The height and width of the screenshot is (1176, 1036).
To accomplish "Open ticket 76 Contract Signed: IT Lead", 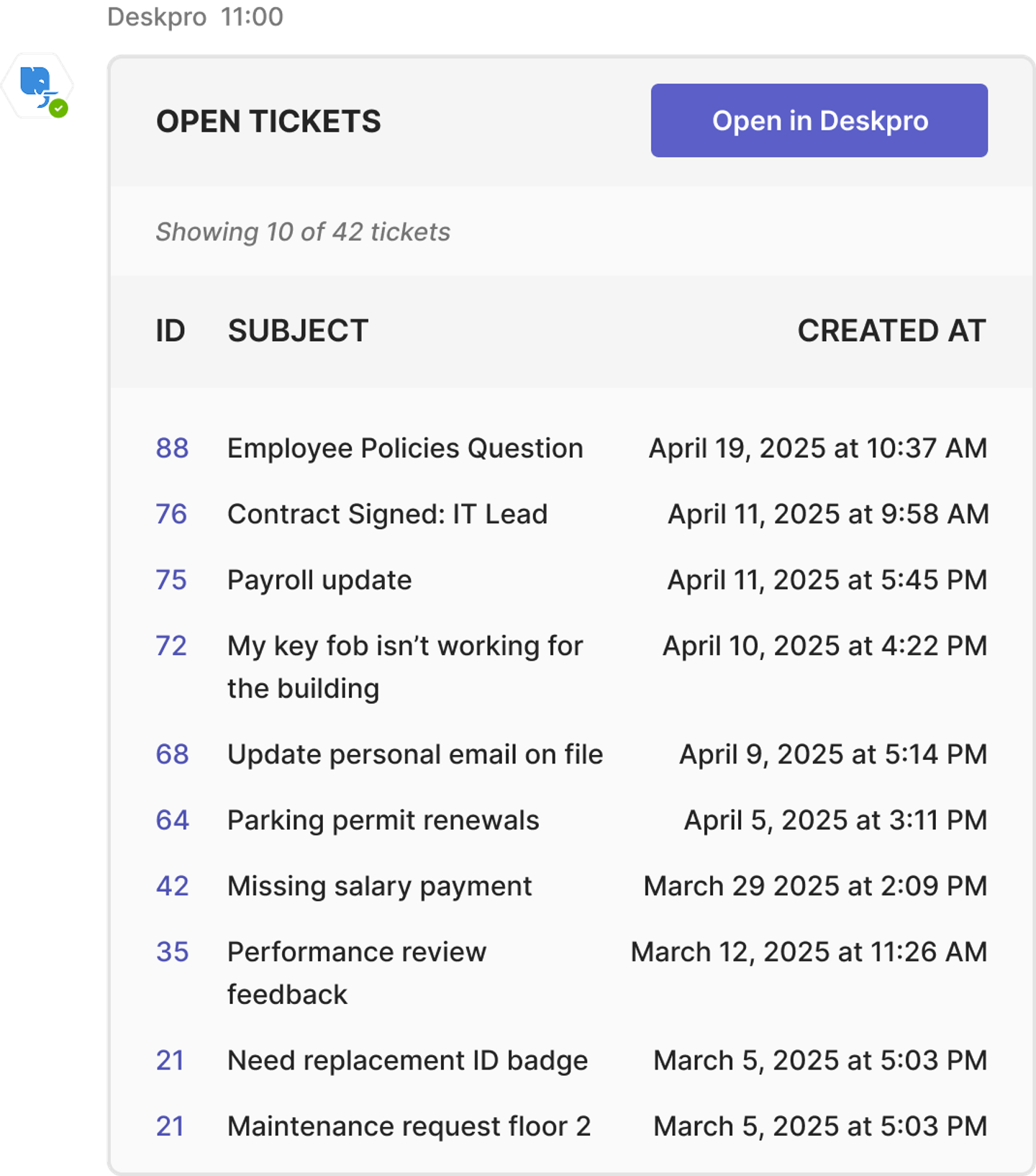I will [171, 515].
